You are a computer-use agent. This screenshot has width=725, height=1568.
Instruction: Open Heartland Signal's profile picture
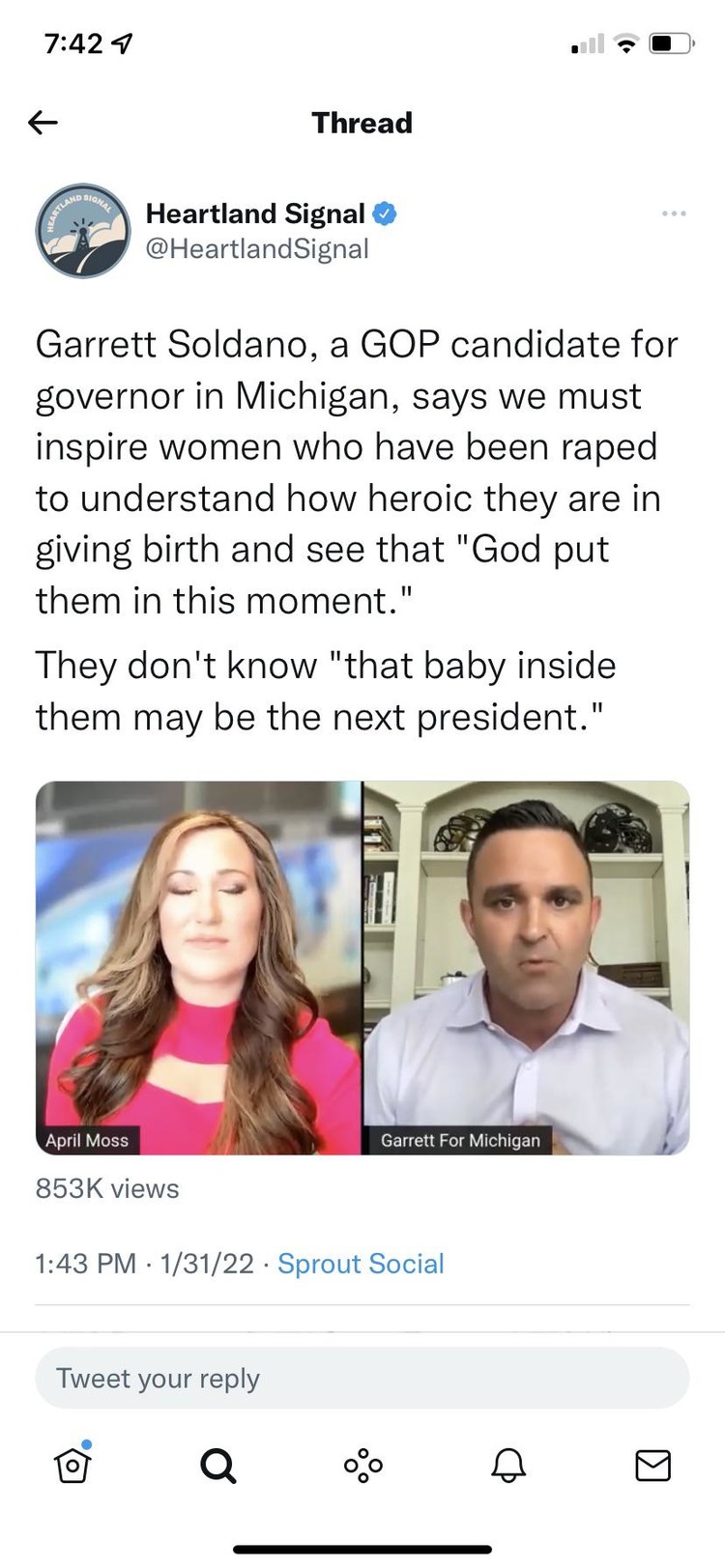[x=83, y=231]
